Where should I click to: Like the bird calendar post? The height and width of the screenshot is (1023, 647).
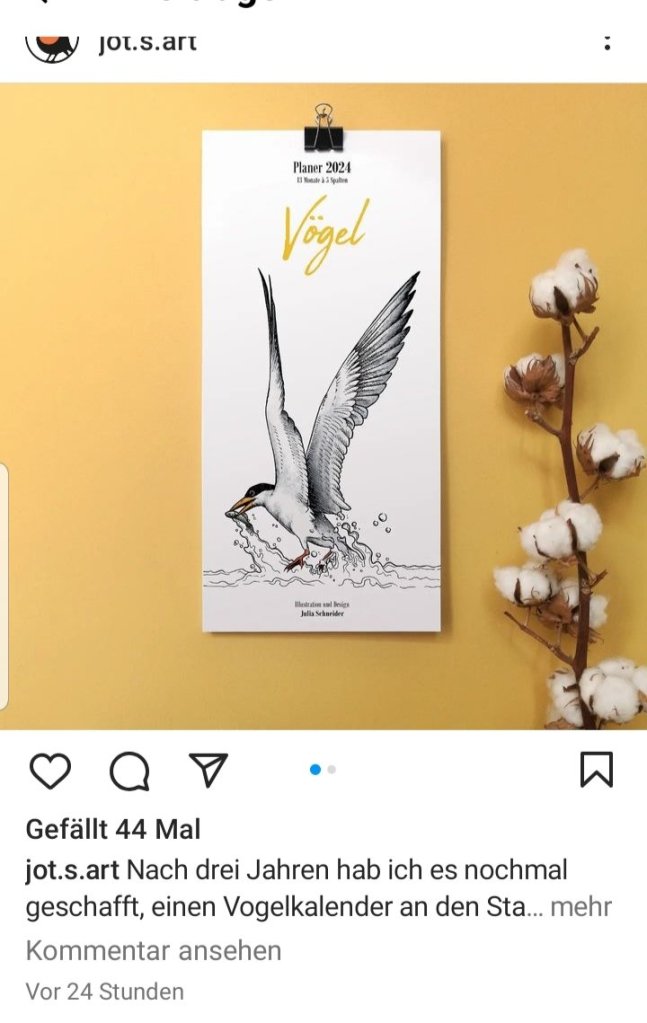tap(50, 770)
